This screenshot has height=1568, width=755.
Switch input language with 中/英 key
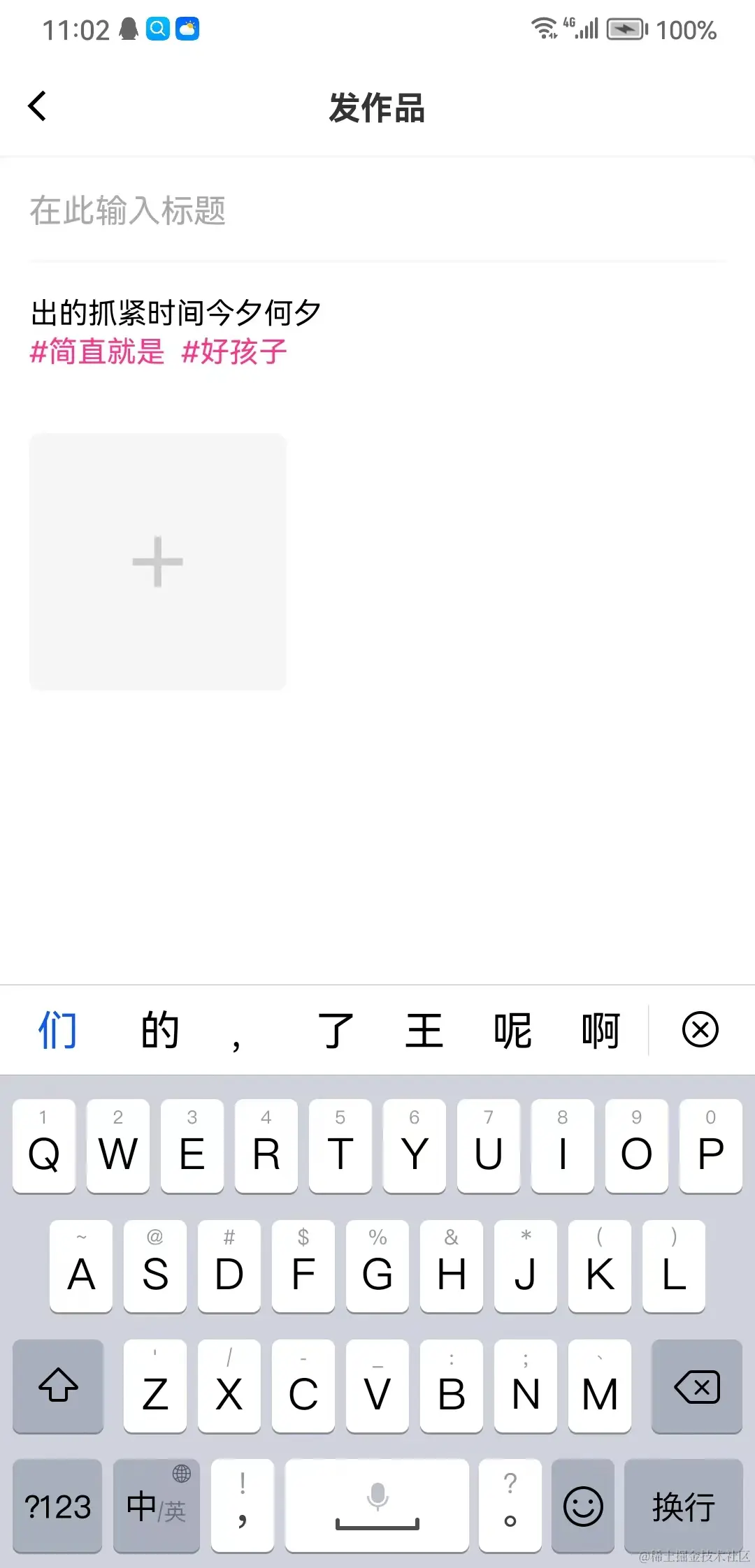point(156,1506)
